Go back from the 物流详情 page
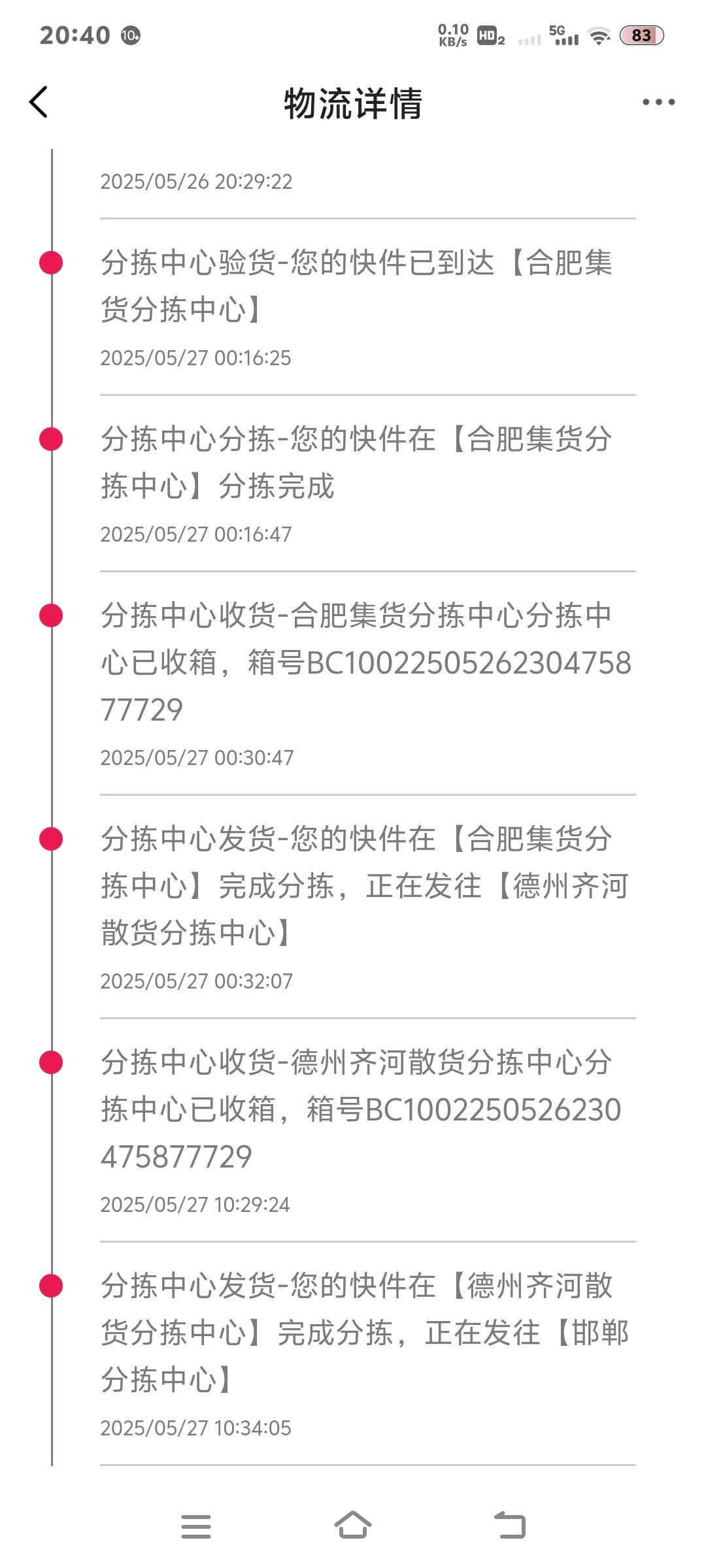 click(x=39, y=103)
